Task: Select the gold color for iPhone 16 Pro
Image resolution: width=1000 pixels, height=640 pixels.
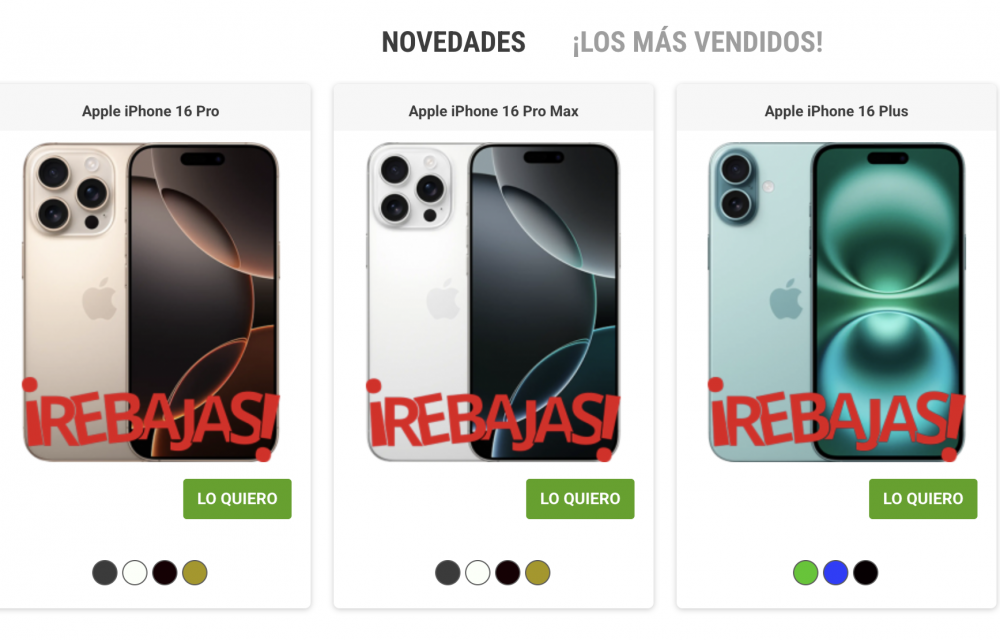Action: point(195,573)
